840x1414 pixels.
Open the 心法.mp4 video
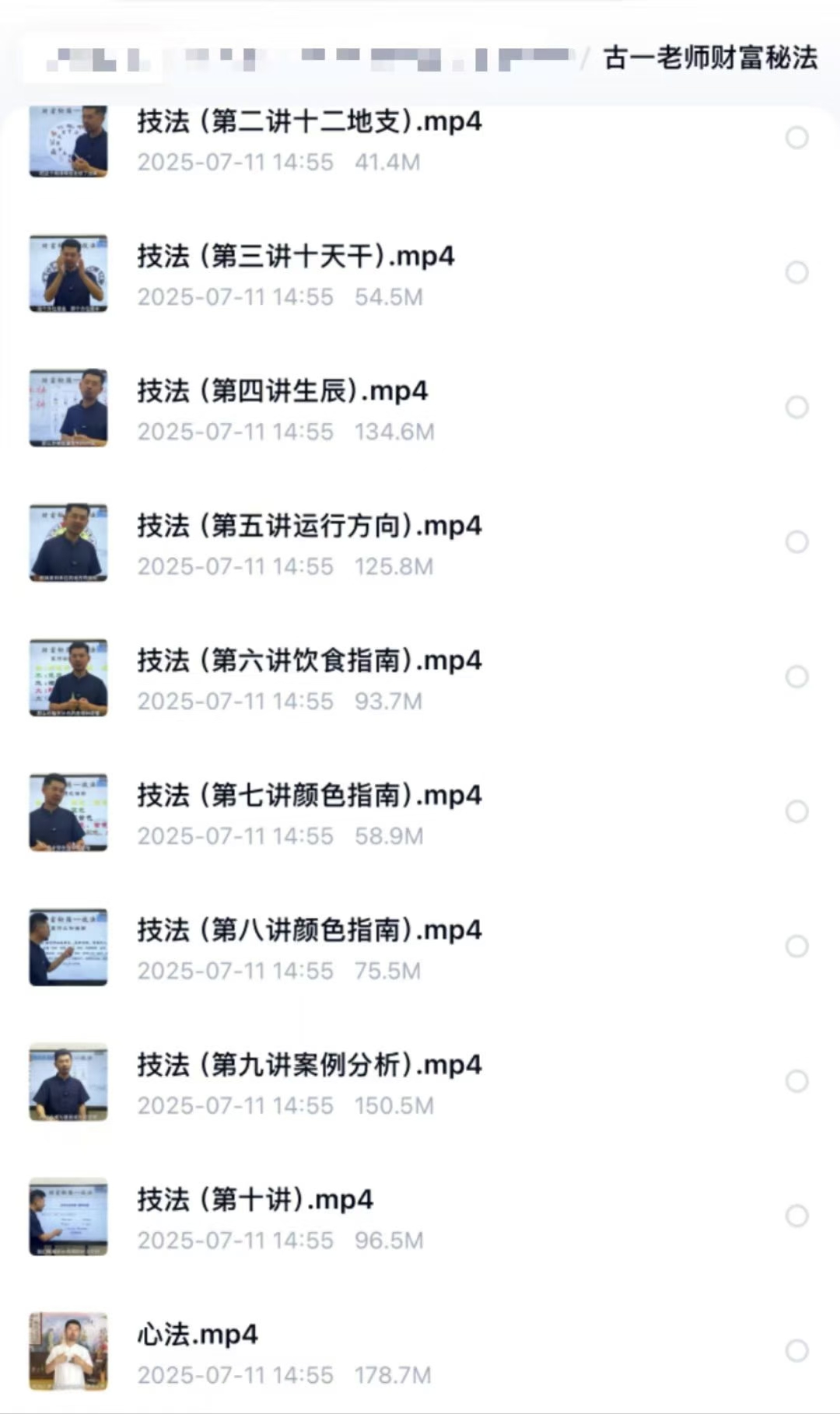pos(198,1335)
